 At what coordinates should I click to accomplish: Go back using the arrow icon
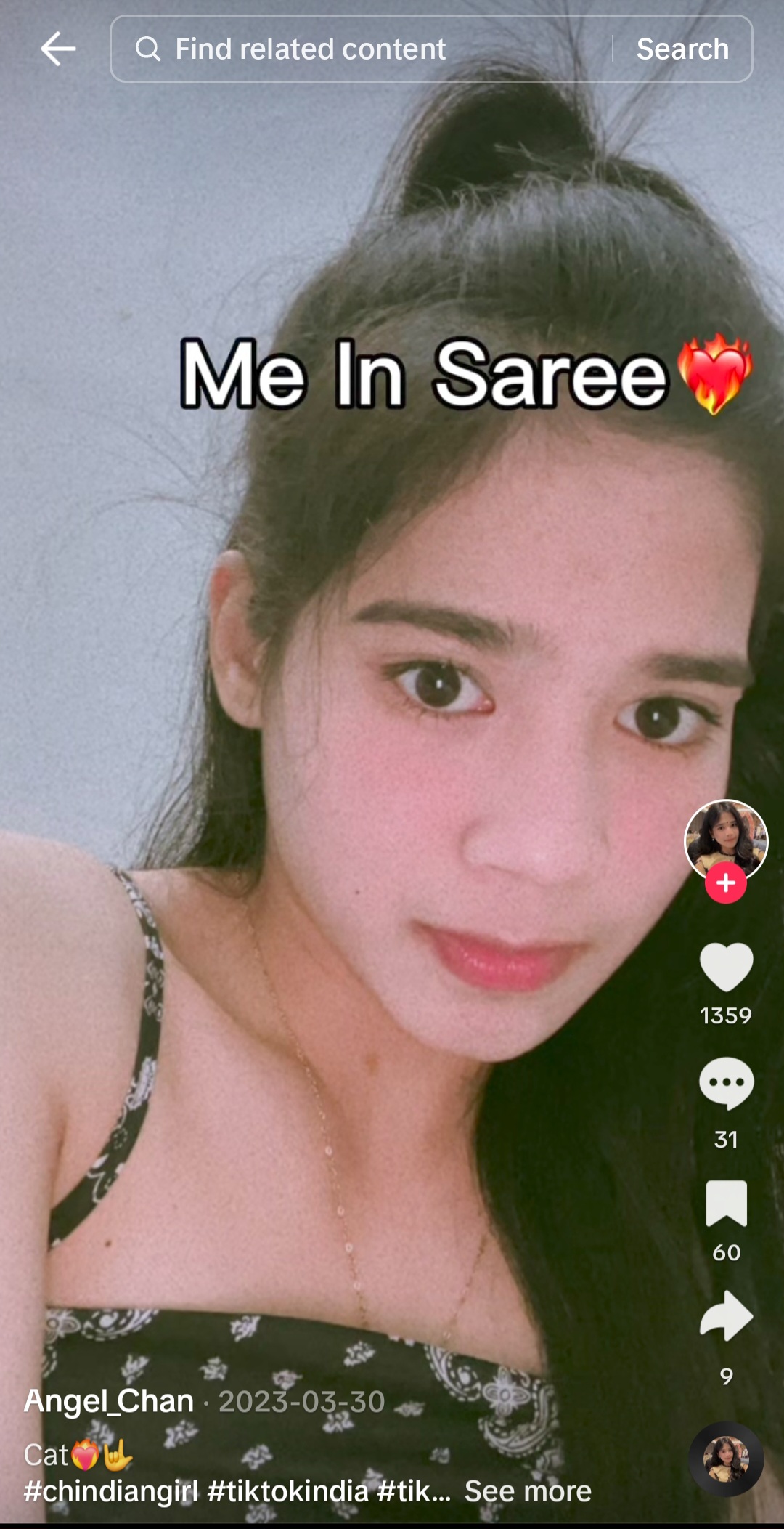[x=57, y=49]
